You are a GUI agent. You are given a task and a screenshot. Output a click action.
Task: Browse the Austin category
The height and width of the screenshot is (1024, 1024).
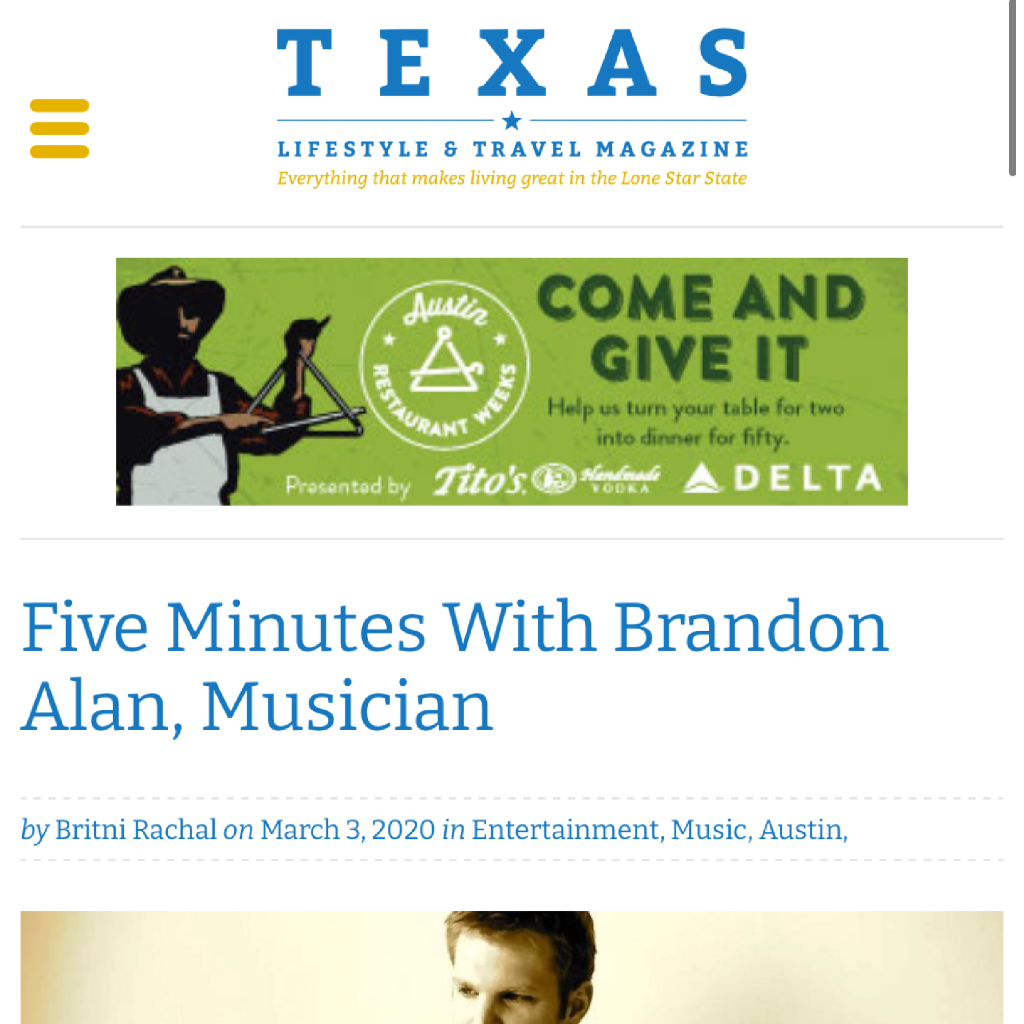coord(800,830)
